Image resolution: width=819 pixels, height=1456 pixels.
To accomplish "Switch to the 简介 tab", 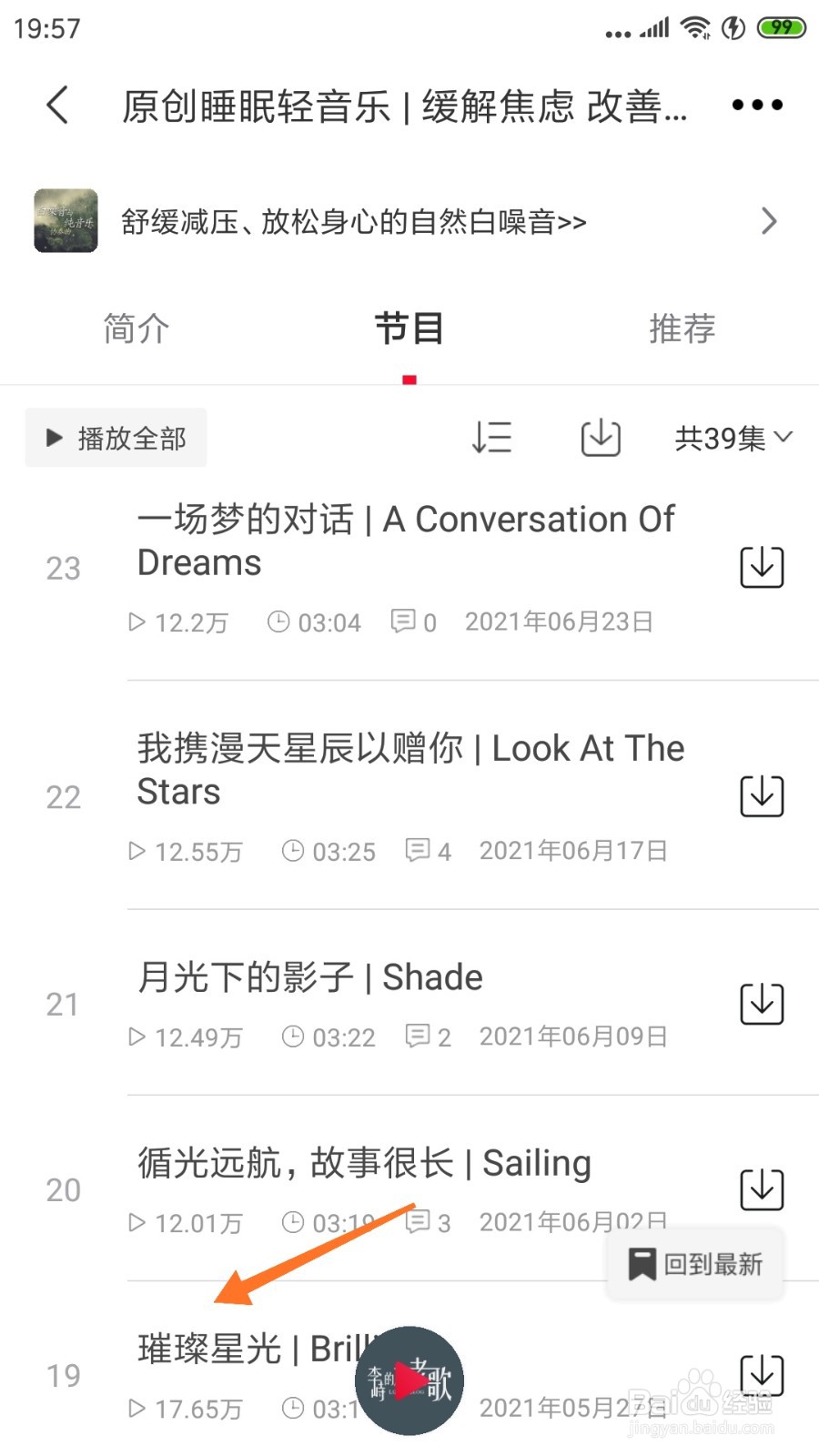I will (136, 329).
